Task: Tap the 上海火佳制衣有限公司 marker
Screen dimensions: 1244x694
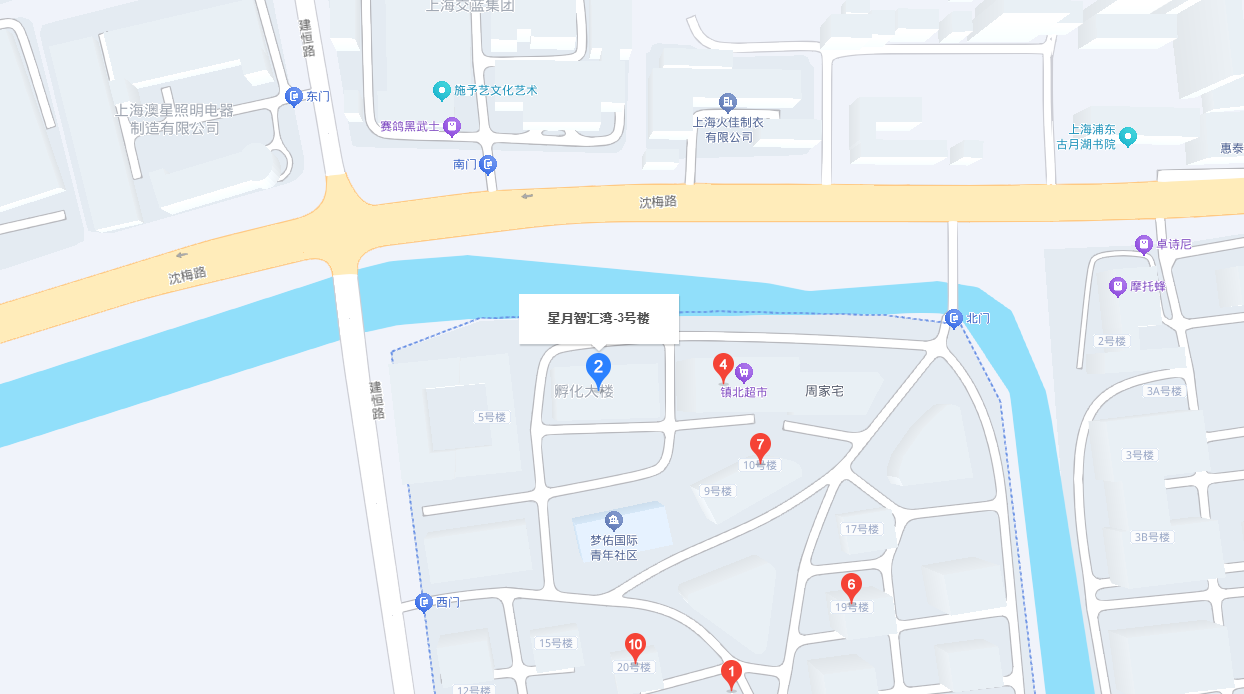Action: [728, 102]
